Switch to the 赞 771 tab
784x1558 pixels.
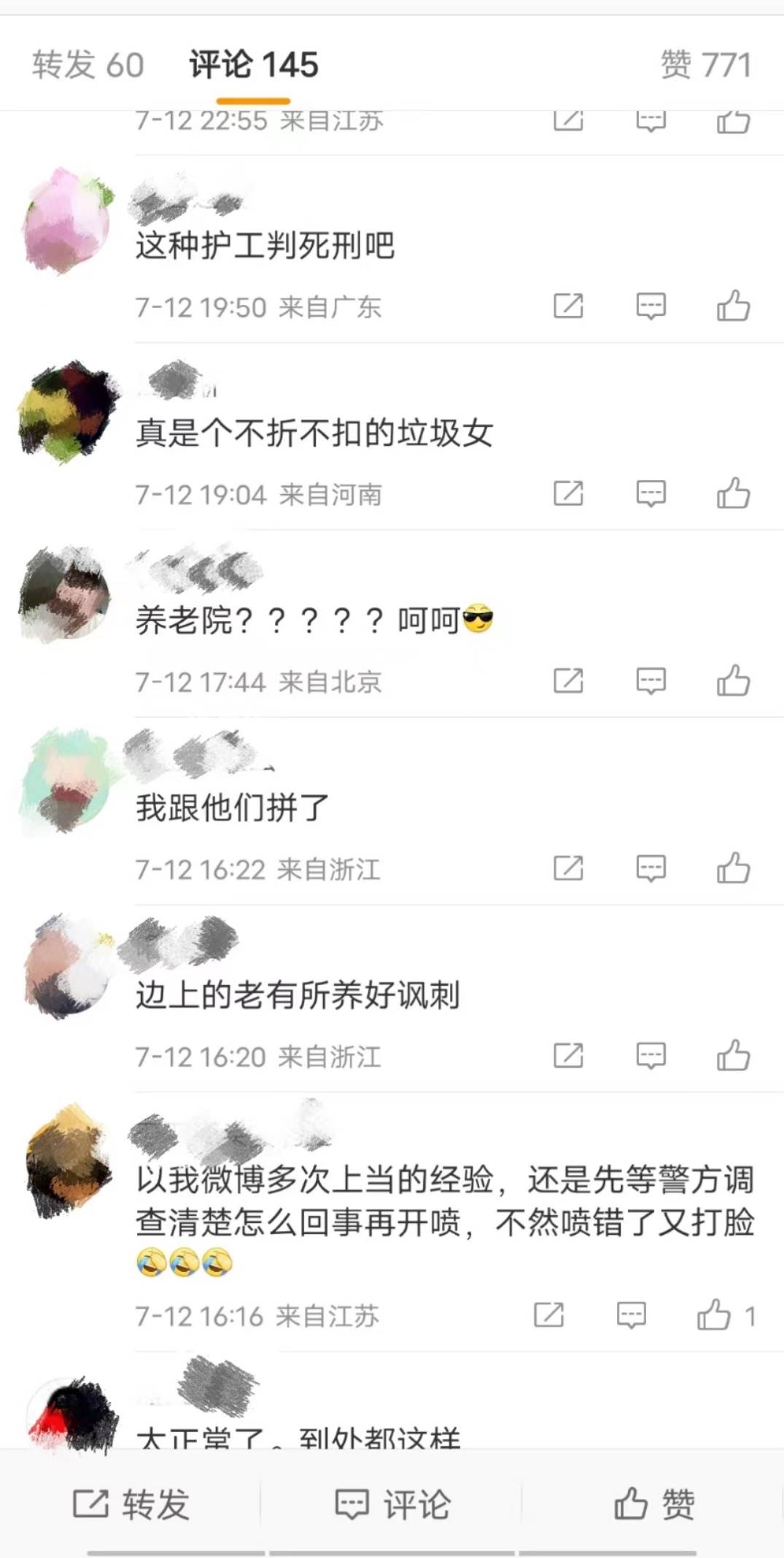(705, 64)
